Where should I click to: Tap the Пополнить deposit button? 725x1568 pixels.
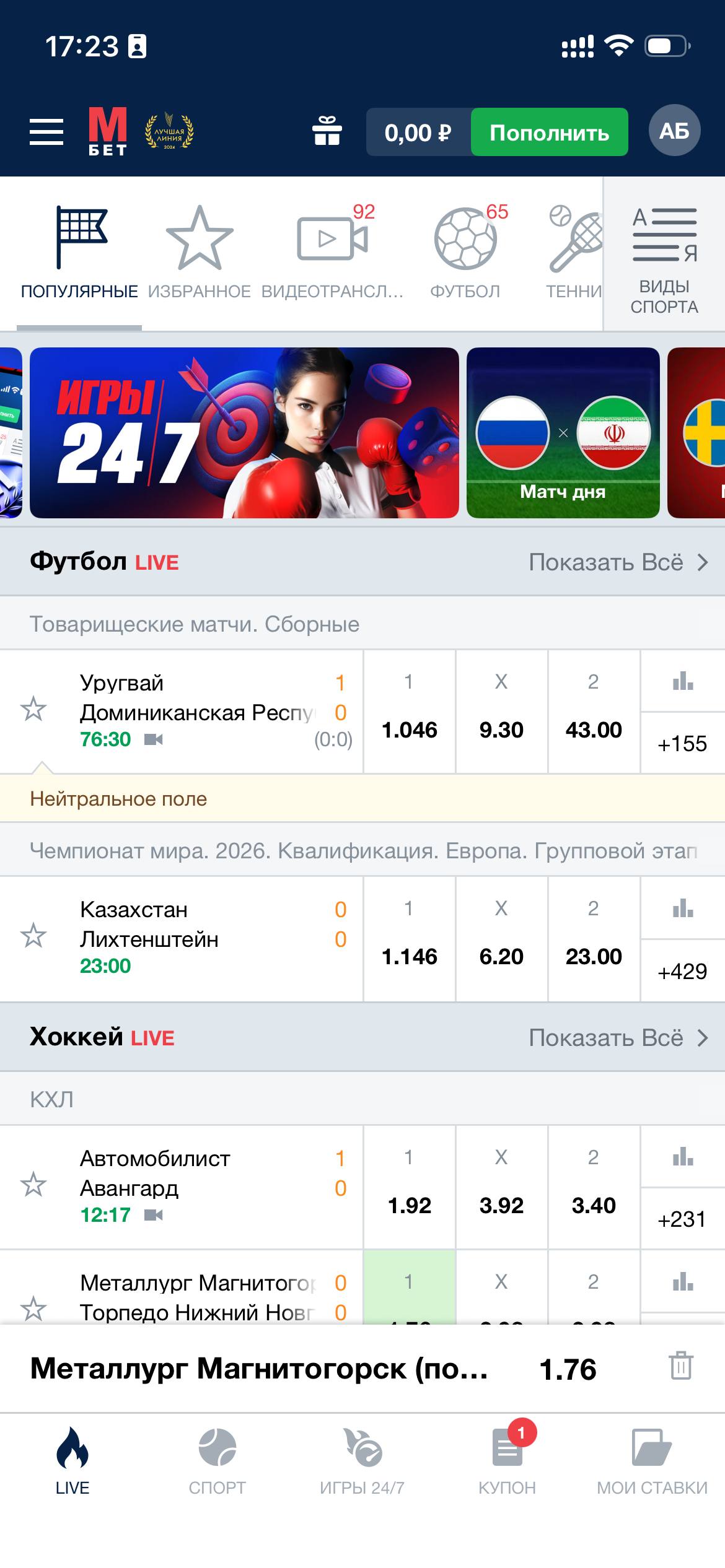[549, 133]
